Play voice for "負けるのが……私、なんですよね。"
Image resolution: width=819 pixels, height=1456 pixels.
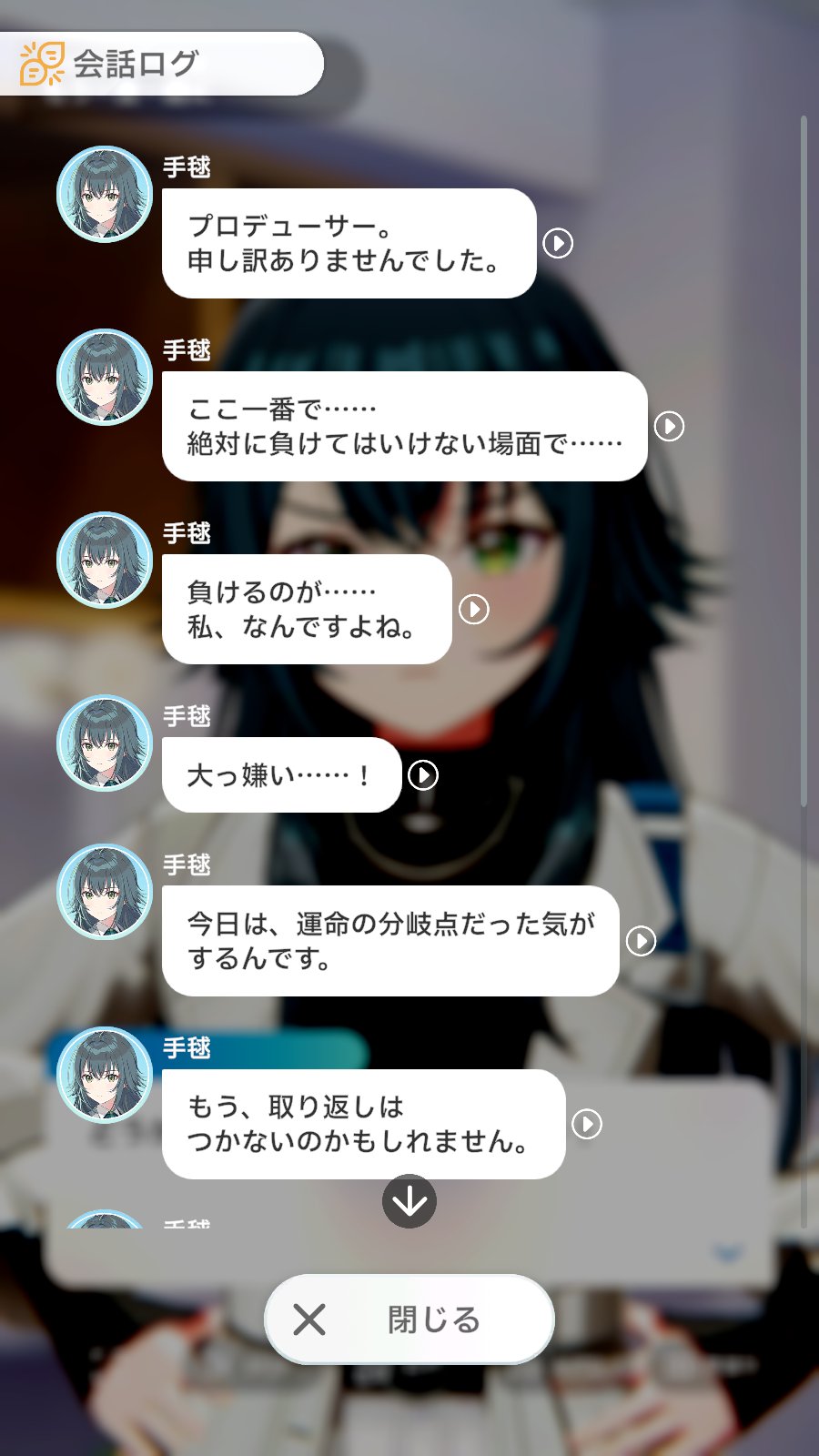click(x=473, y=609)
